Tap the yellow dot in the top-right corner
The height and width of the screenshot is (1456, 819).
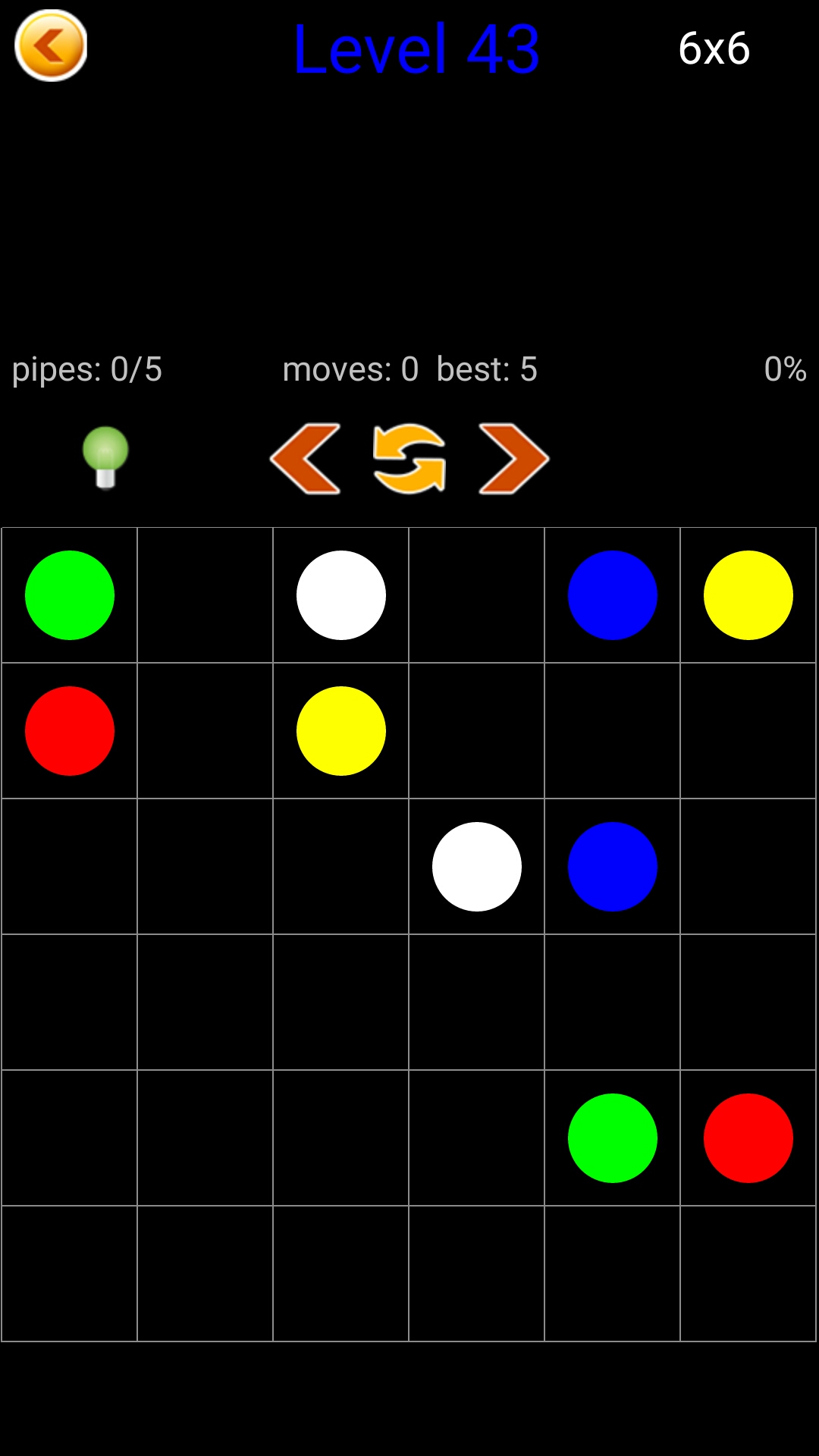tap(748, 595)
